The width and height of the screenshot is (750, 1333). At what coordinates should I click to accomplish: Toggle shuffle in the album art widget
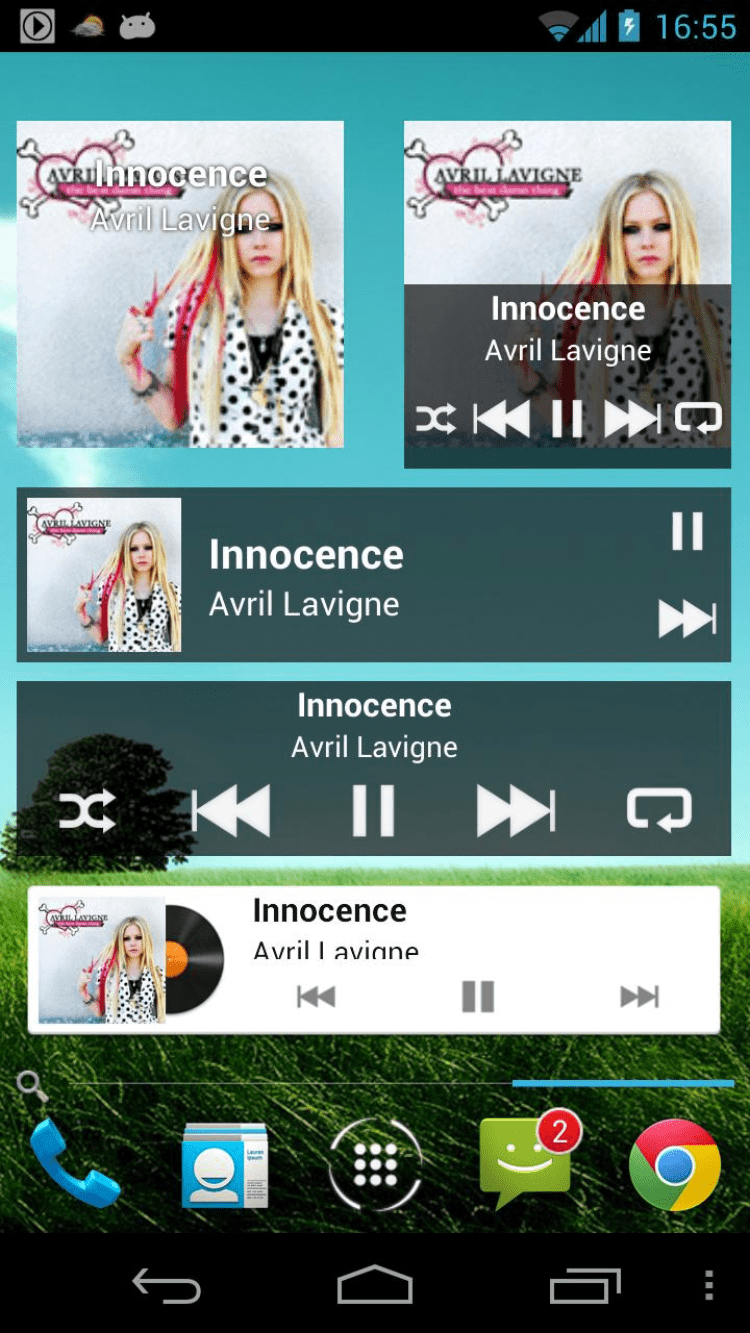[436, 418]
